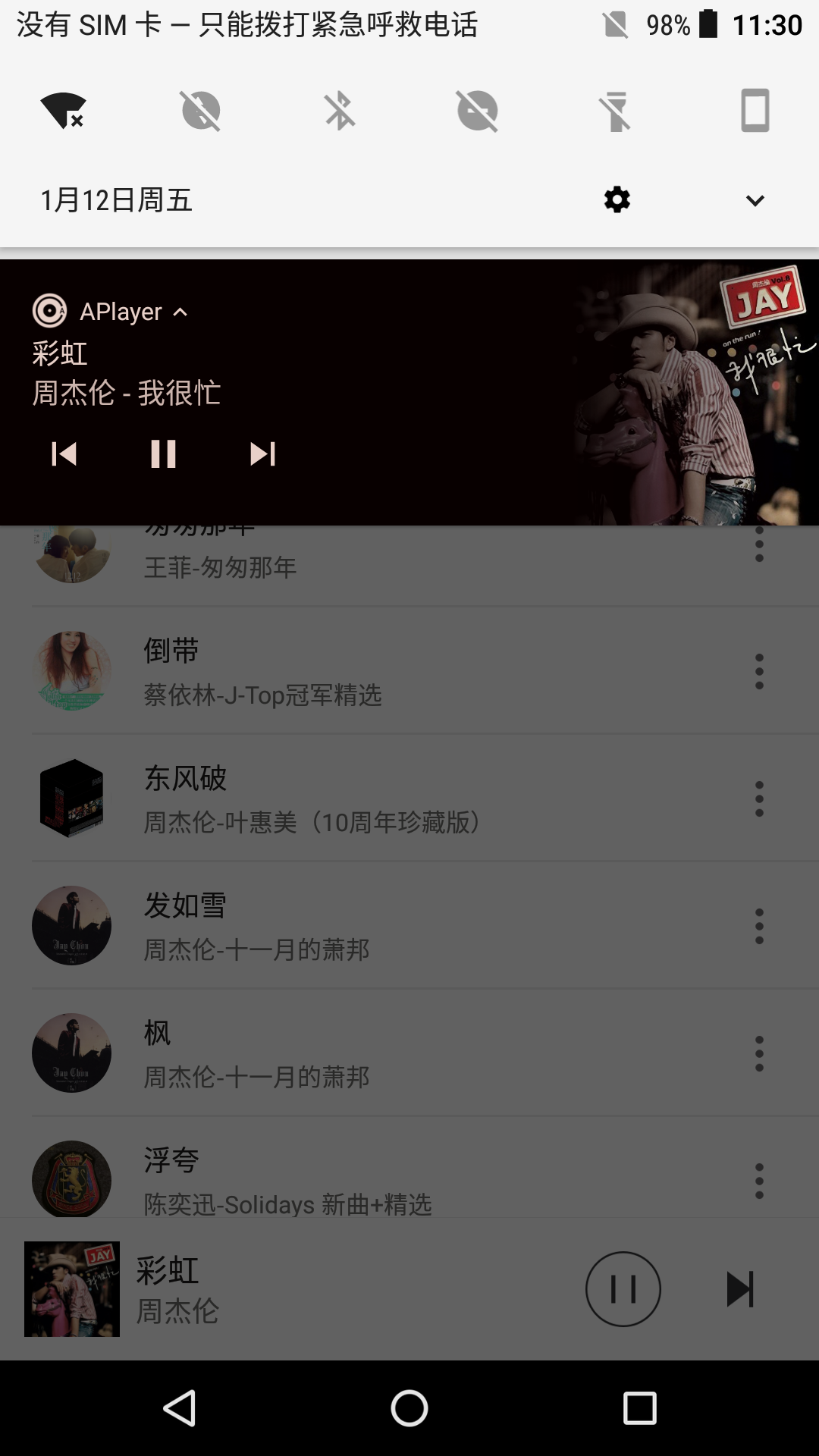Click the APlayer app icon in notification
This screenshot has width=819, height=1456.
pyautogui.click(x=49, y=311)
